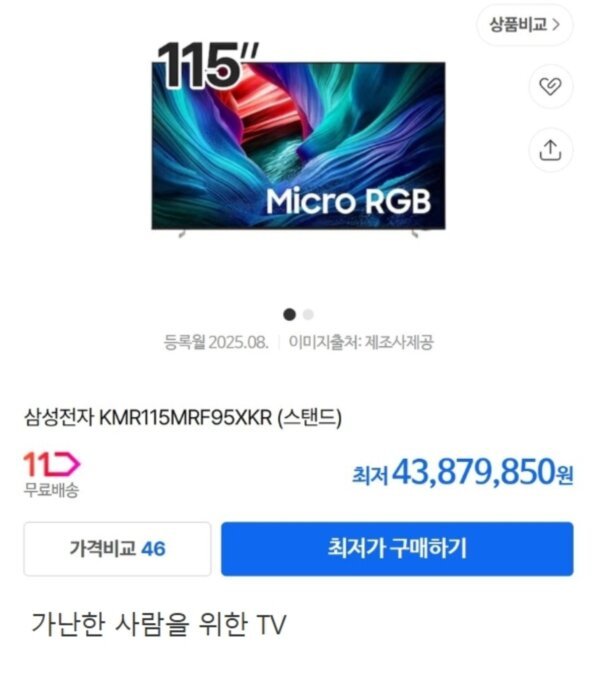Open the 상품비교 product comparison
This screenshot has width=600, height=678.
point(524,25)
